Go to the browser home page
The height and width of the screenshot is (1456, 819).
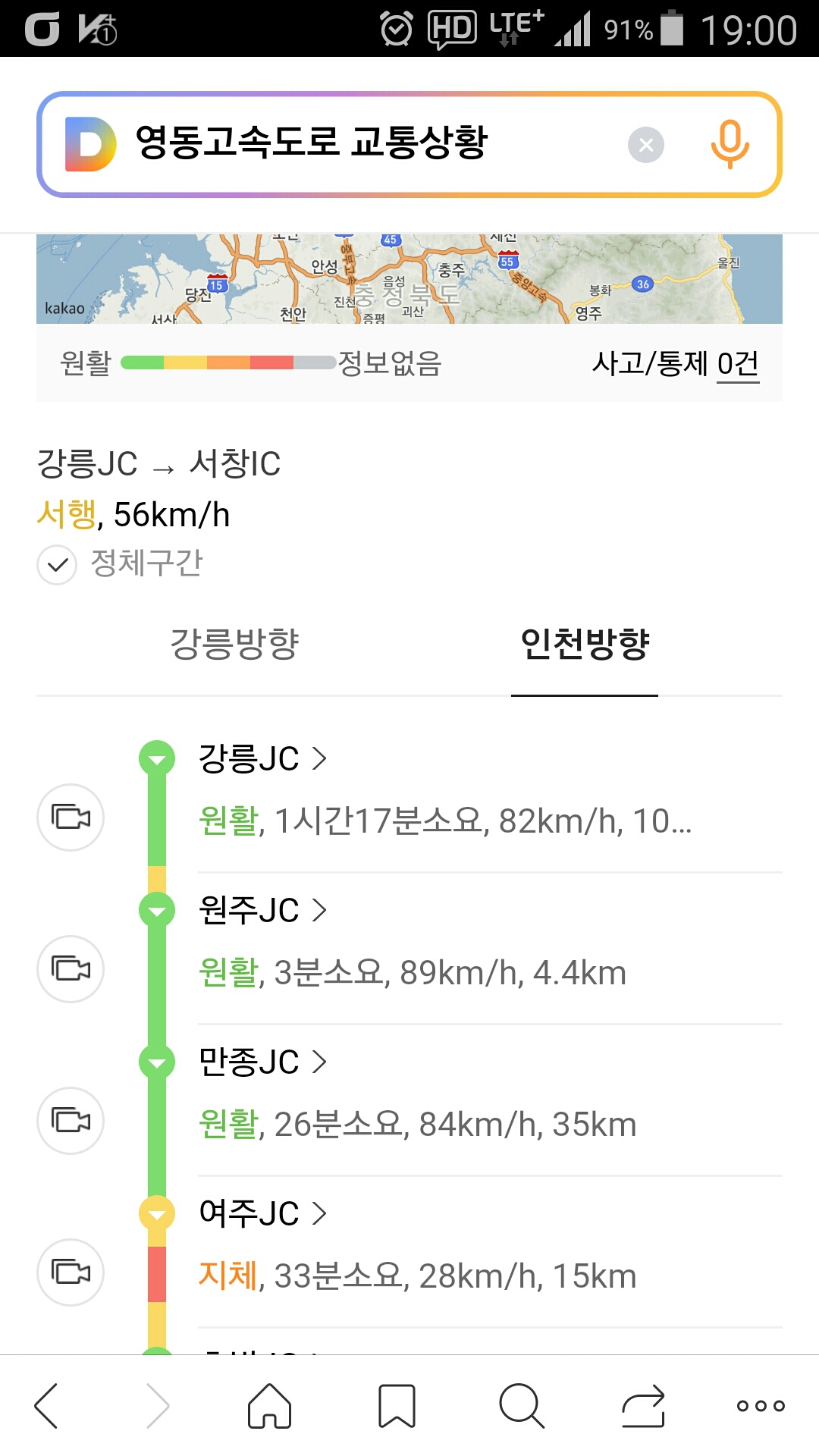click(x=270, y=1406)
